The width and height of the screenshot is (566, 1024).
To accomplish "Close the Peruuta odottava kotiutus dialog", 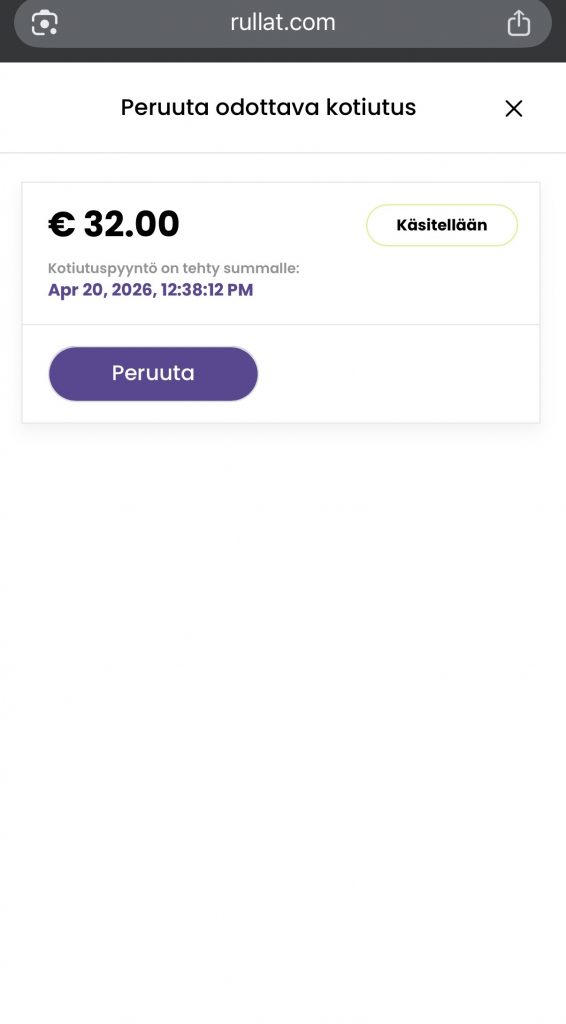I will pyautogui.click(x=514, y=108).
